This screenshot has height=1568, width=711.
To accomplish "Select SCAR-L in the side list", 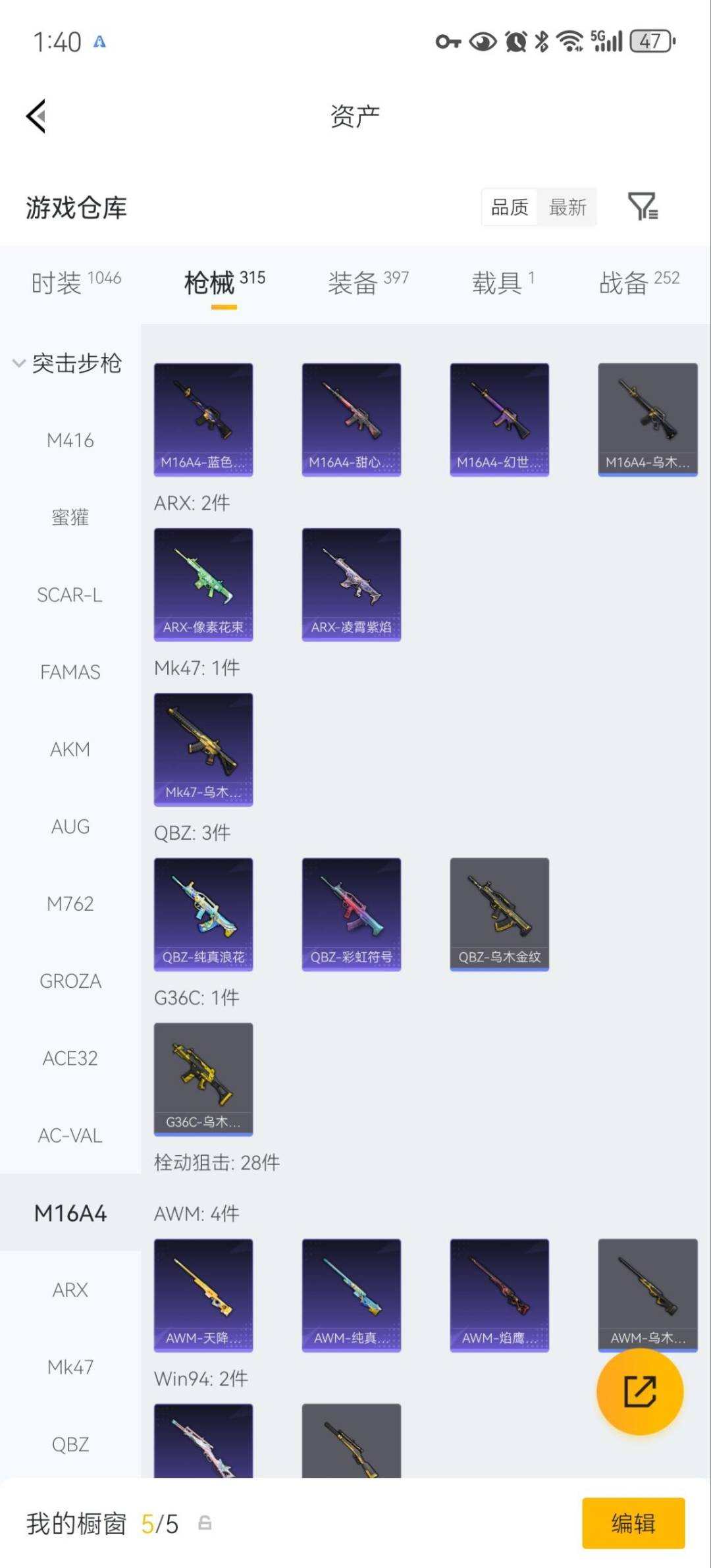I will (70, 595).
